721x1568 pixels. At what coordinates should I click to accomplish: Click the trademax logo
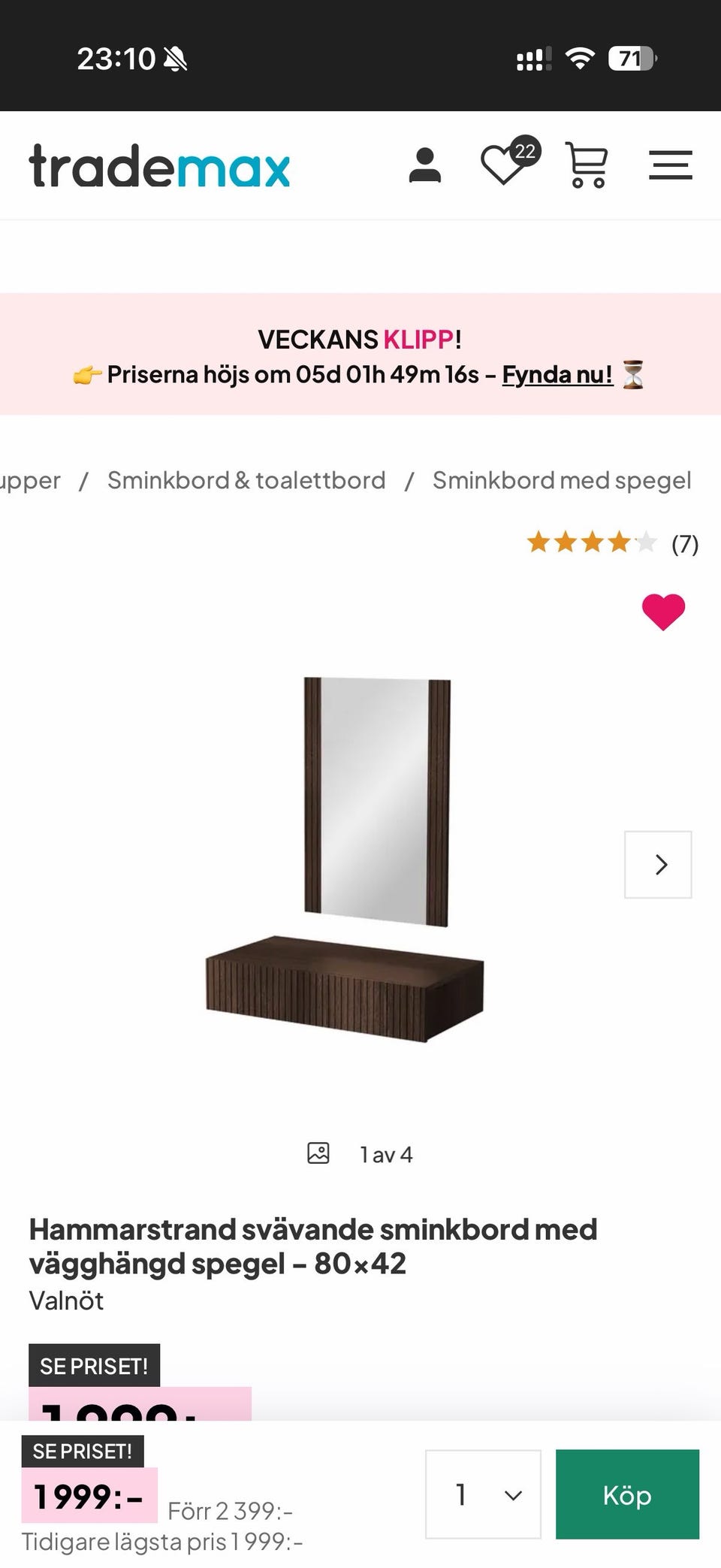[158, 166]
